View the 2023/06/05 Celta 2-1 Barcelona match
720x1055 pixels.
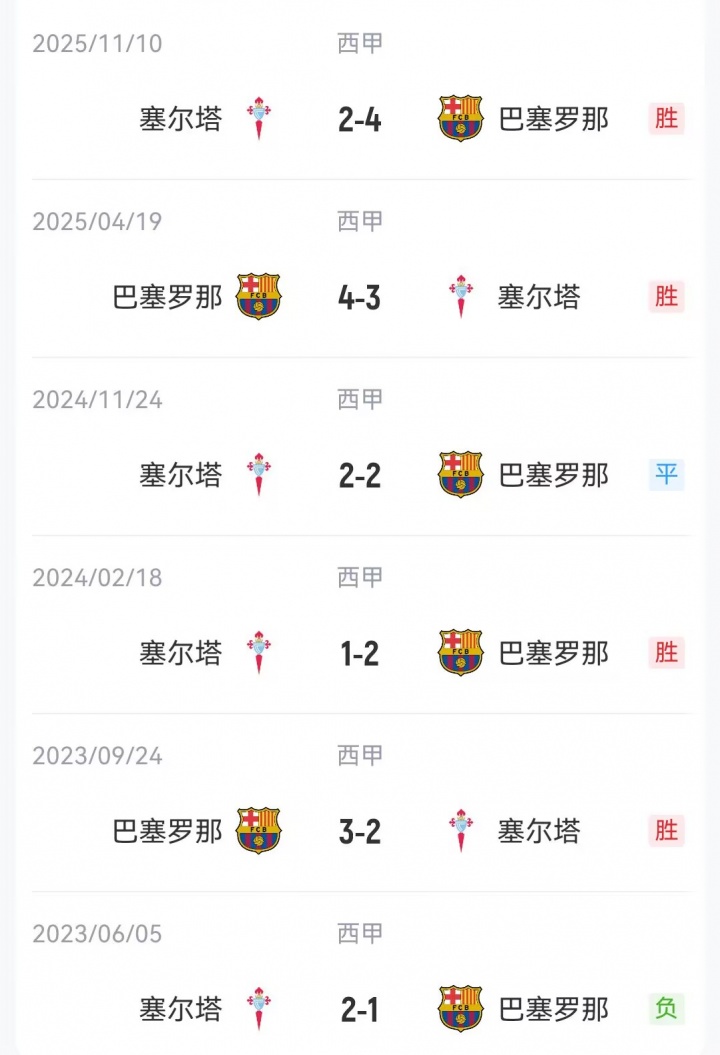[360, 1010]
